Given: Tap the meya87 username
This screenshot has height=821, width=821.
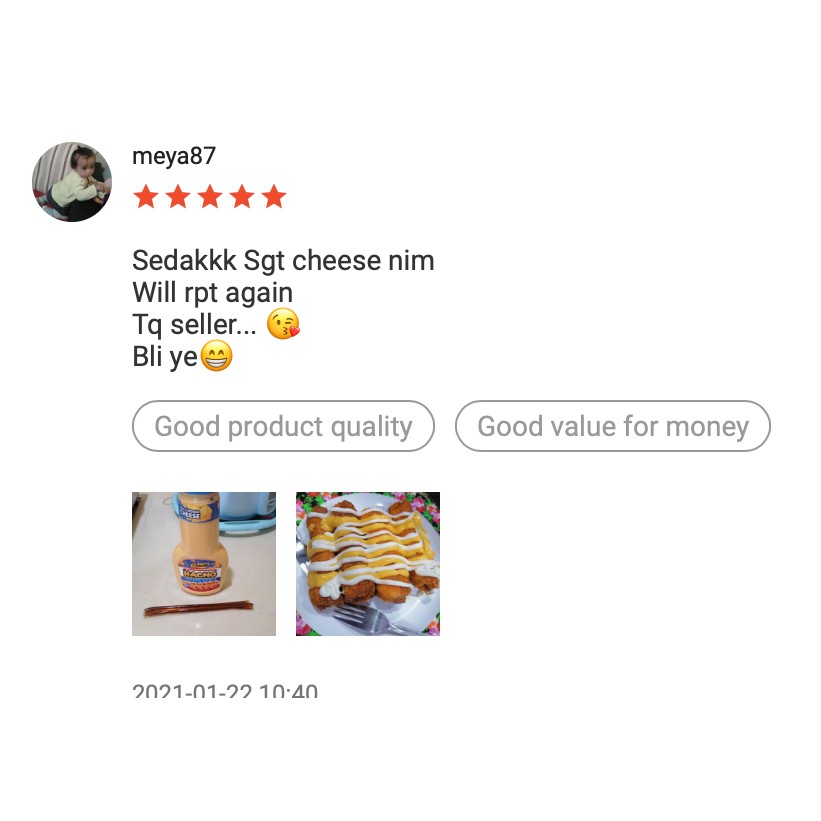Looking at the screenshot, I should tap(174, 157).
